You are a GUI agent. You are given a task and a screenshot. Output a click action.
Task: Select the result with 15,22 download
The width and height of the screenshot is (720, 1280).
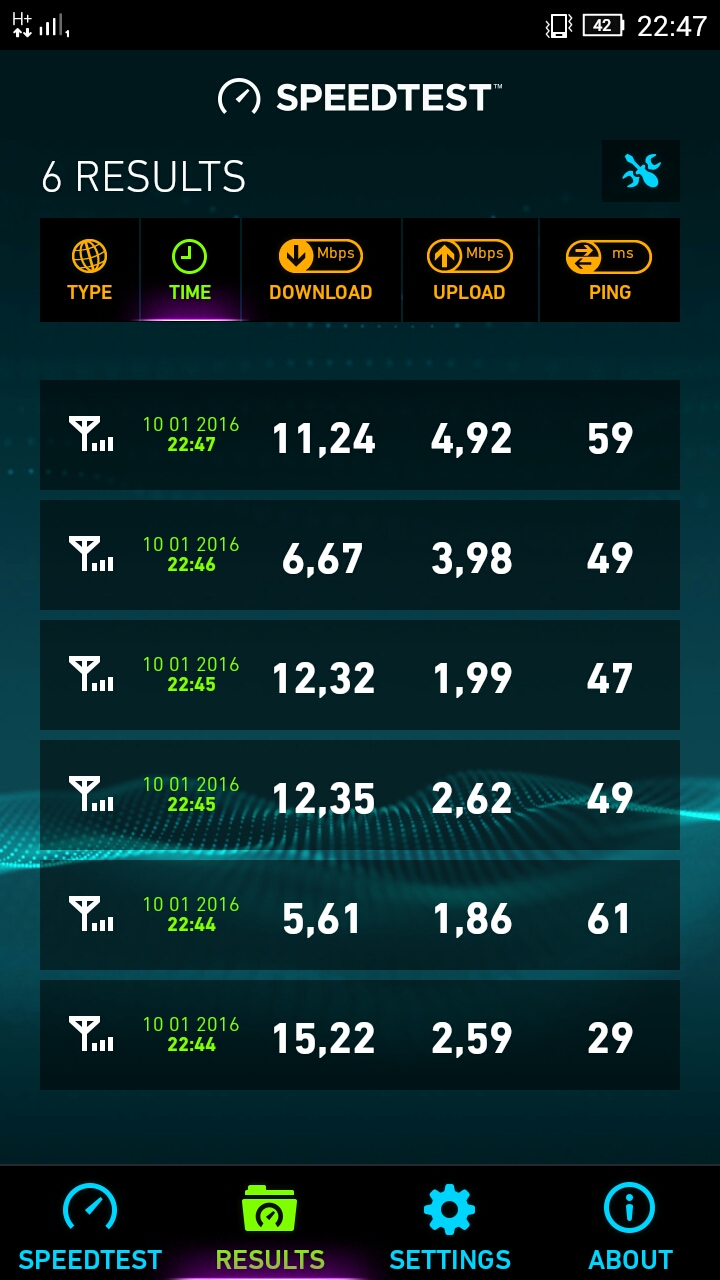(360, 1035)
